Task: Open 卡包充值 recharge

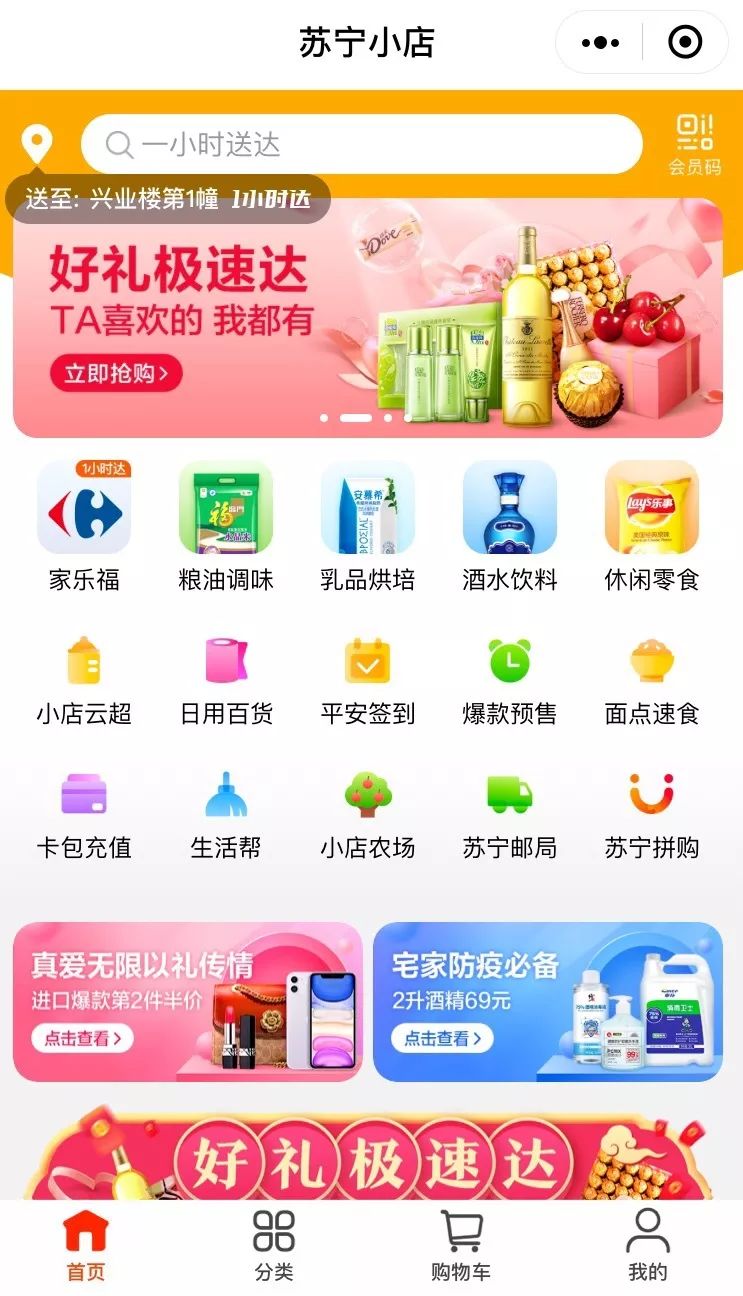Action: 84,814
